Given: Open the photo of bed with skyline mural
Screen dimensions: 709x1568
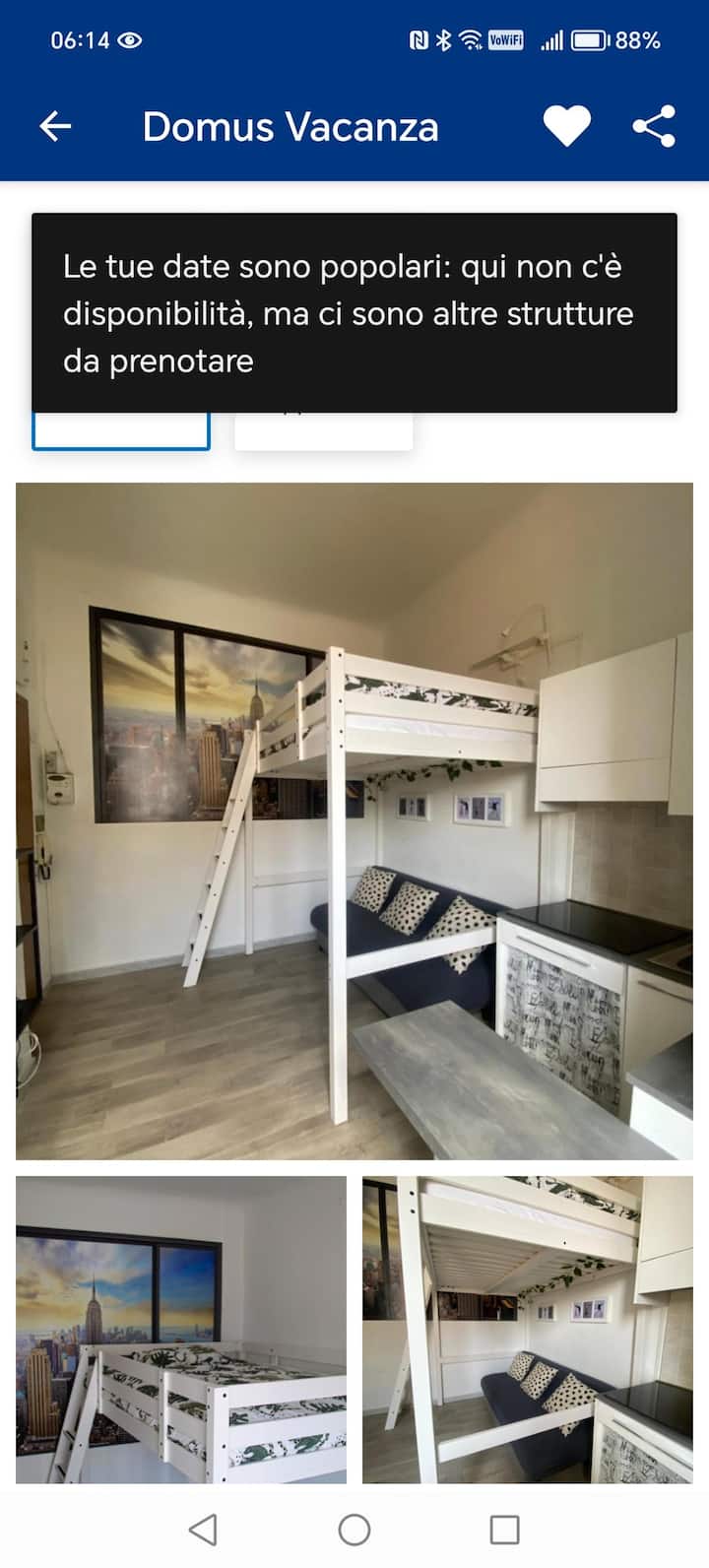Looking at the screenshot, I should pyautogui.click(x=181, y=1329).
